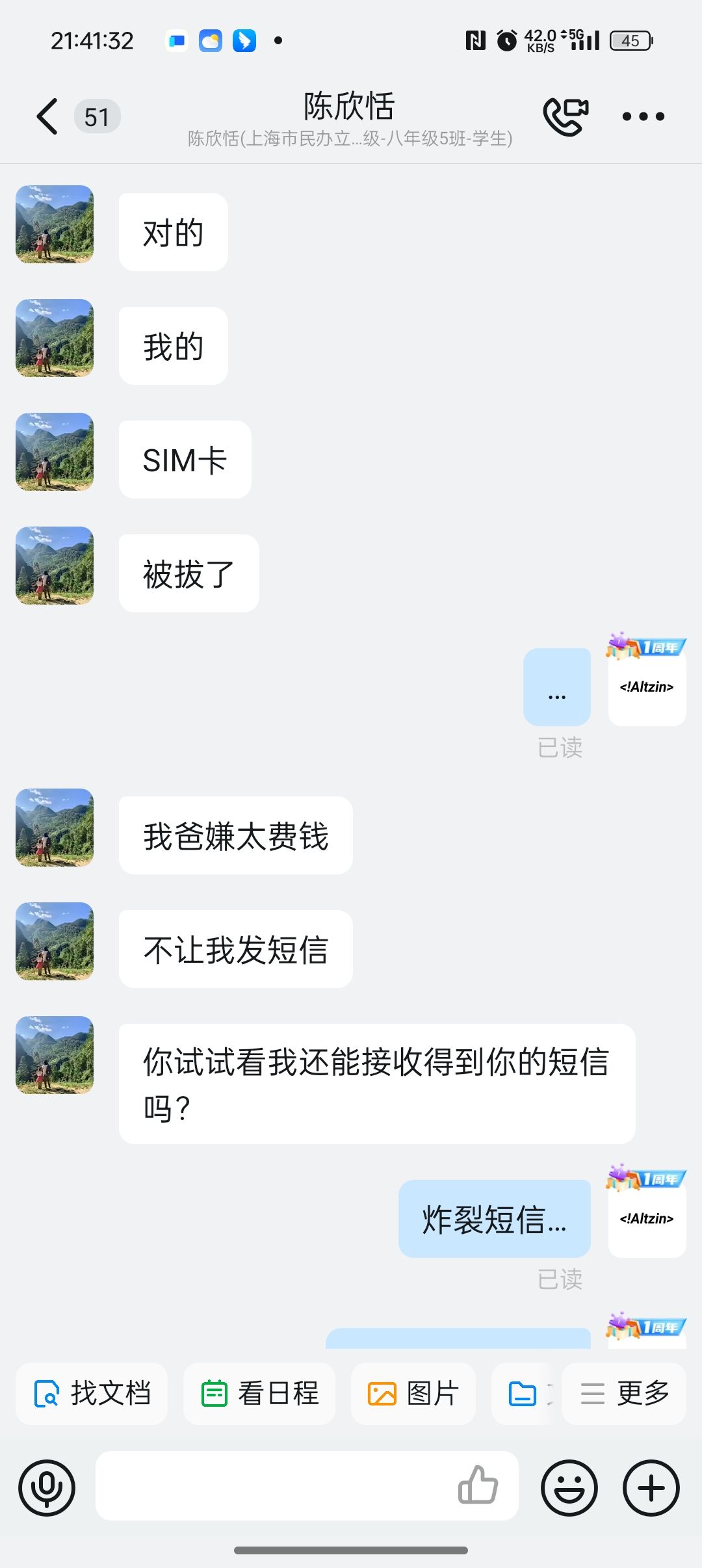Select the 图片 shortcut chip
The image size is (702, 1568).
tap(413, 1393)
